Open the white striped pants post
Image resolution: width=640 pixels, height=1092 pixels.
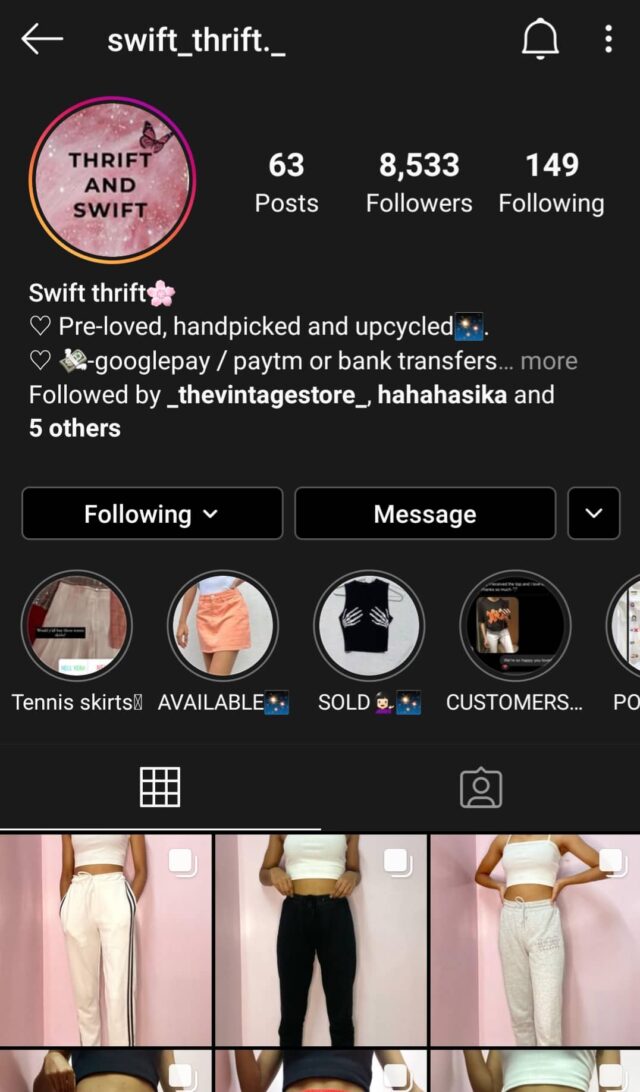pyautogui.click(x=105, y=940)
